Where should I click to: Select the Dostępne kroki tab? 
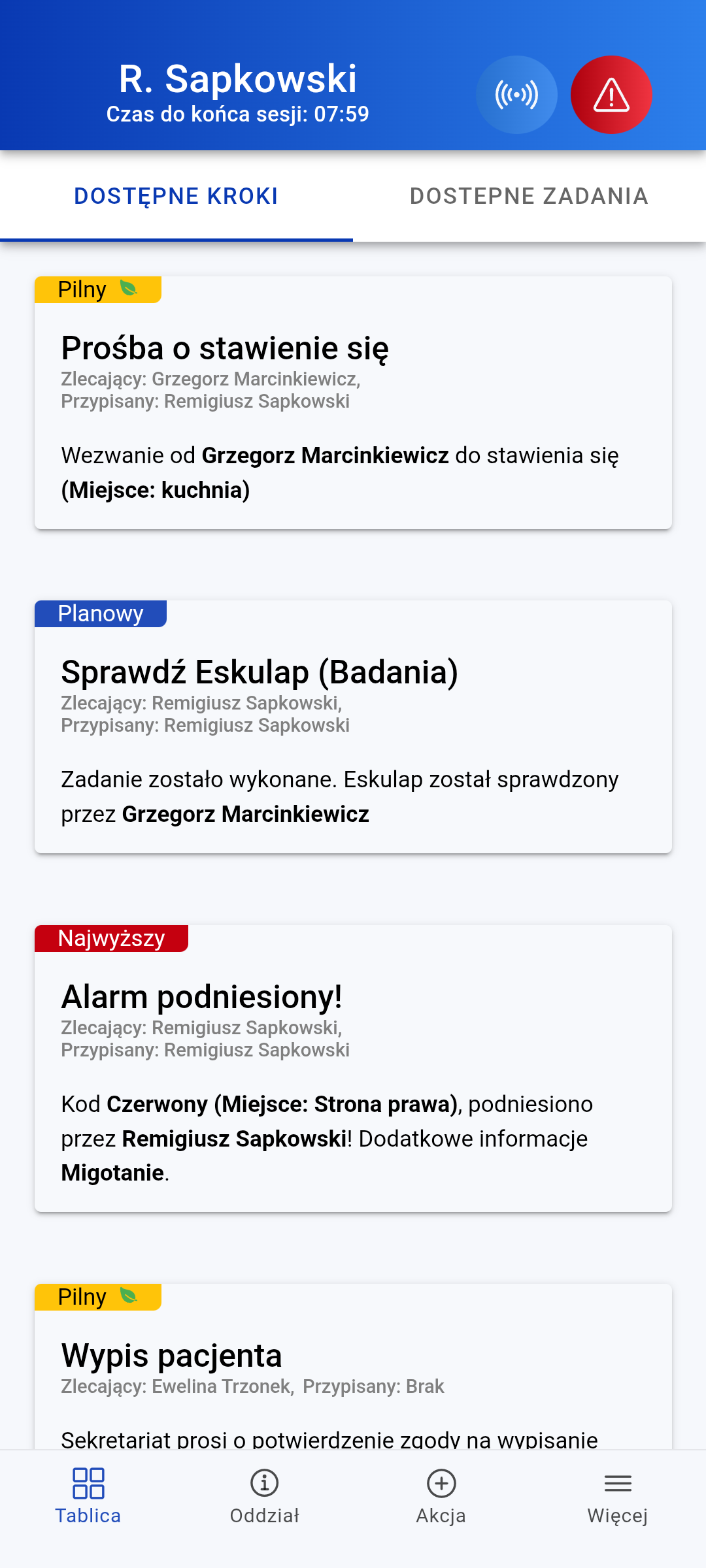coord(176,196)
